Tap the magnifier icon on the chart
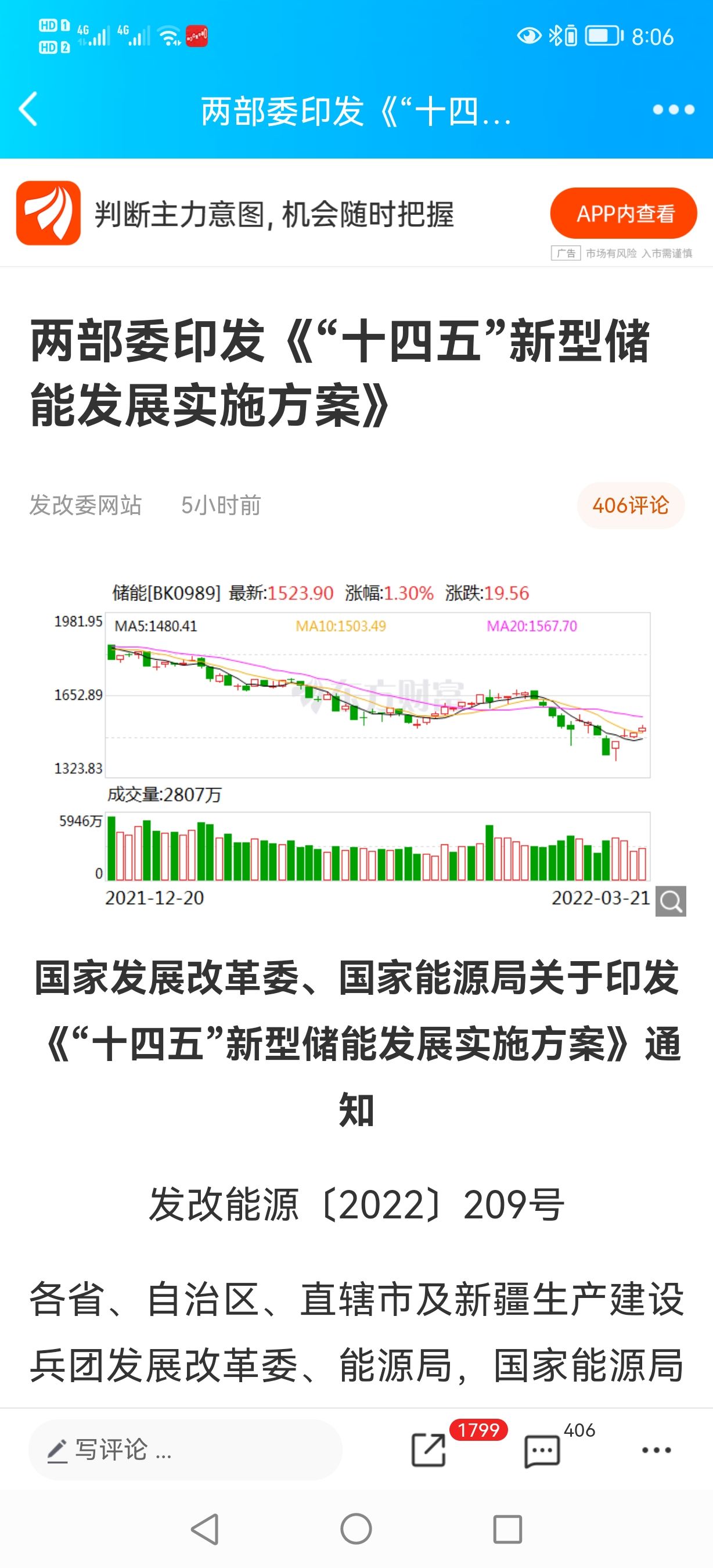This screenshot has width=713, height=1568. (x=671, y=901)
